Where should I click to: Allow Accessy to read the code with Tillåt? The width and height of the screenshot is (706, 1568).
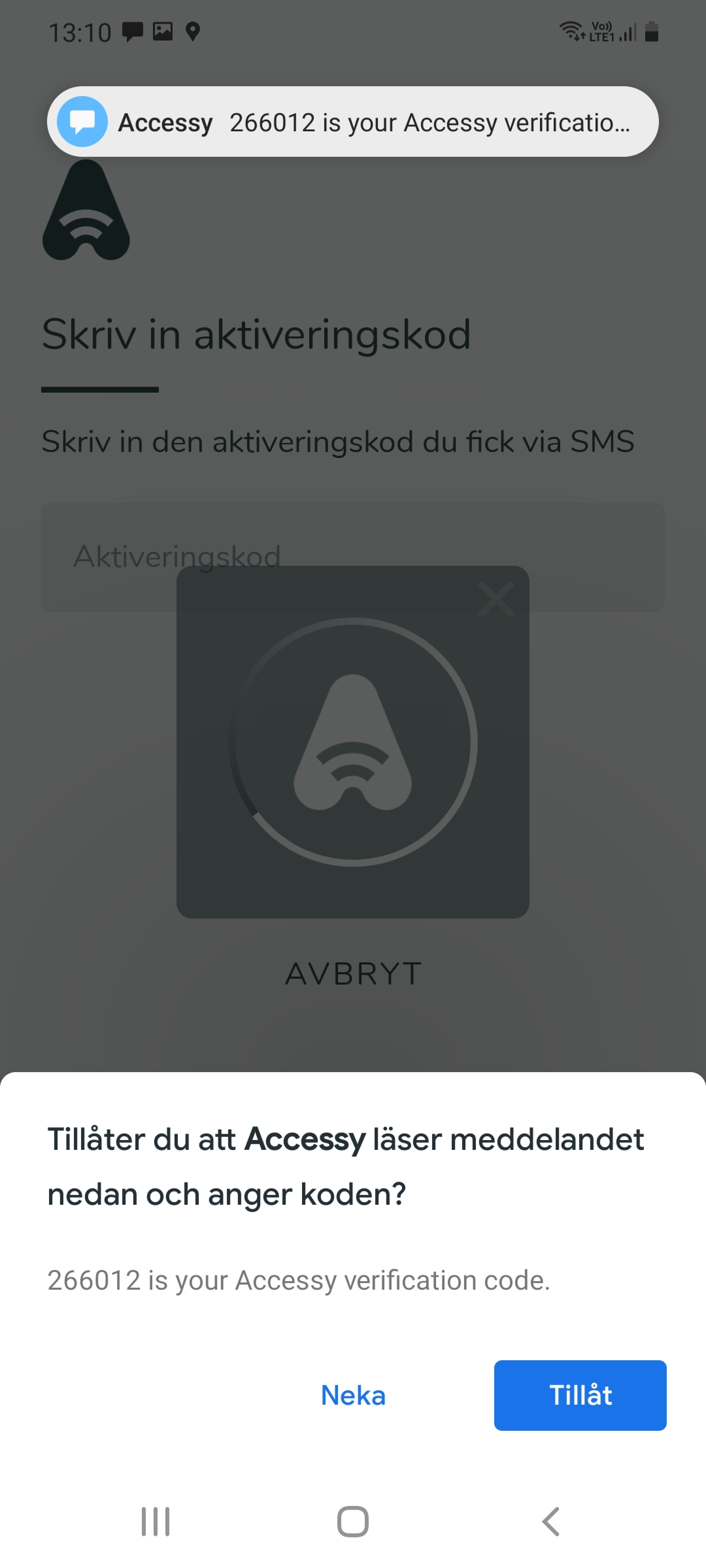click(x=579, y=1395)
